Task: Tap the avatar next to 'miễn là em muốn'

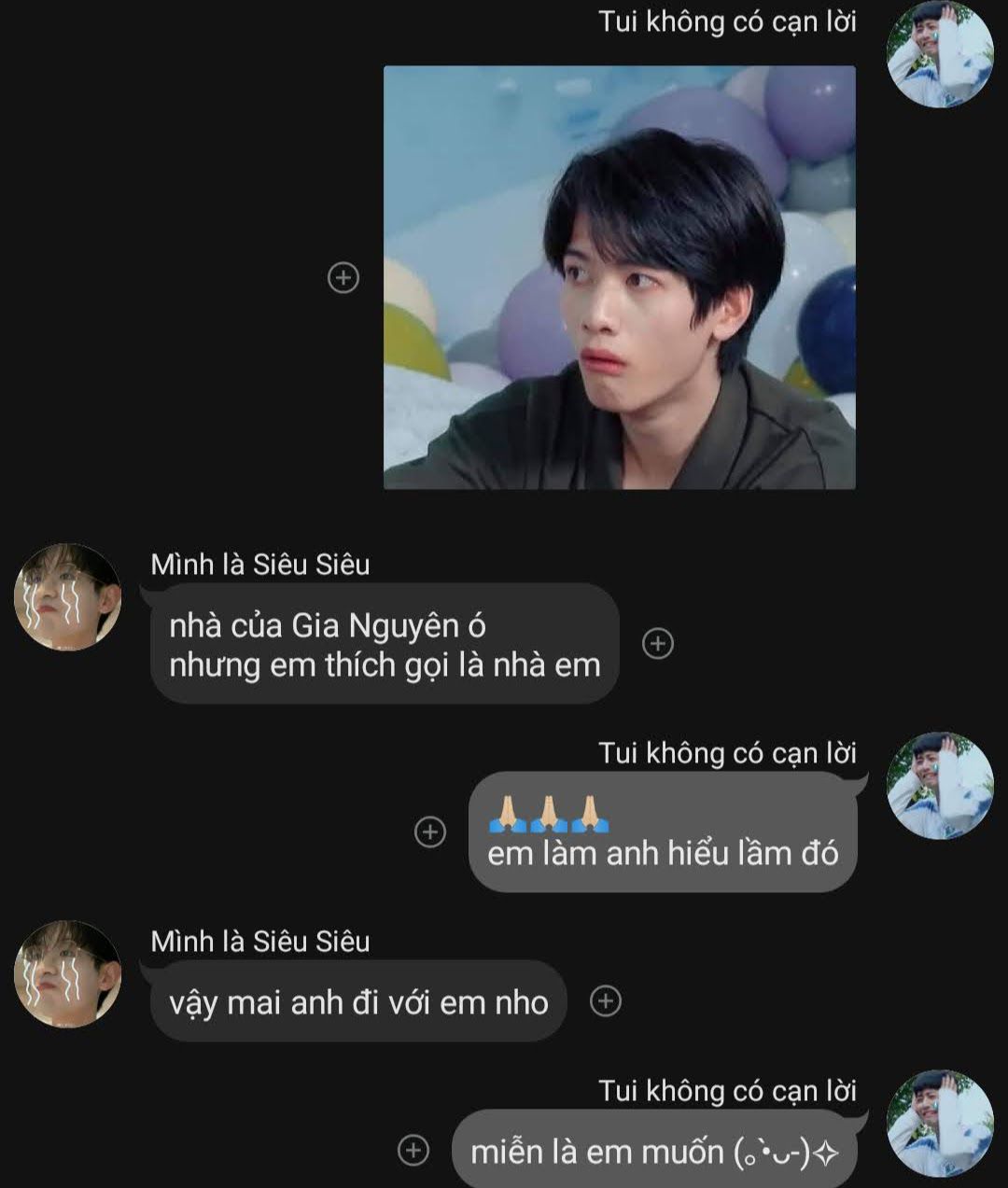Action: coord(940,1124)
